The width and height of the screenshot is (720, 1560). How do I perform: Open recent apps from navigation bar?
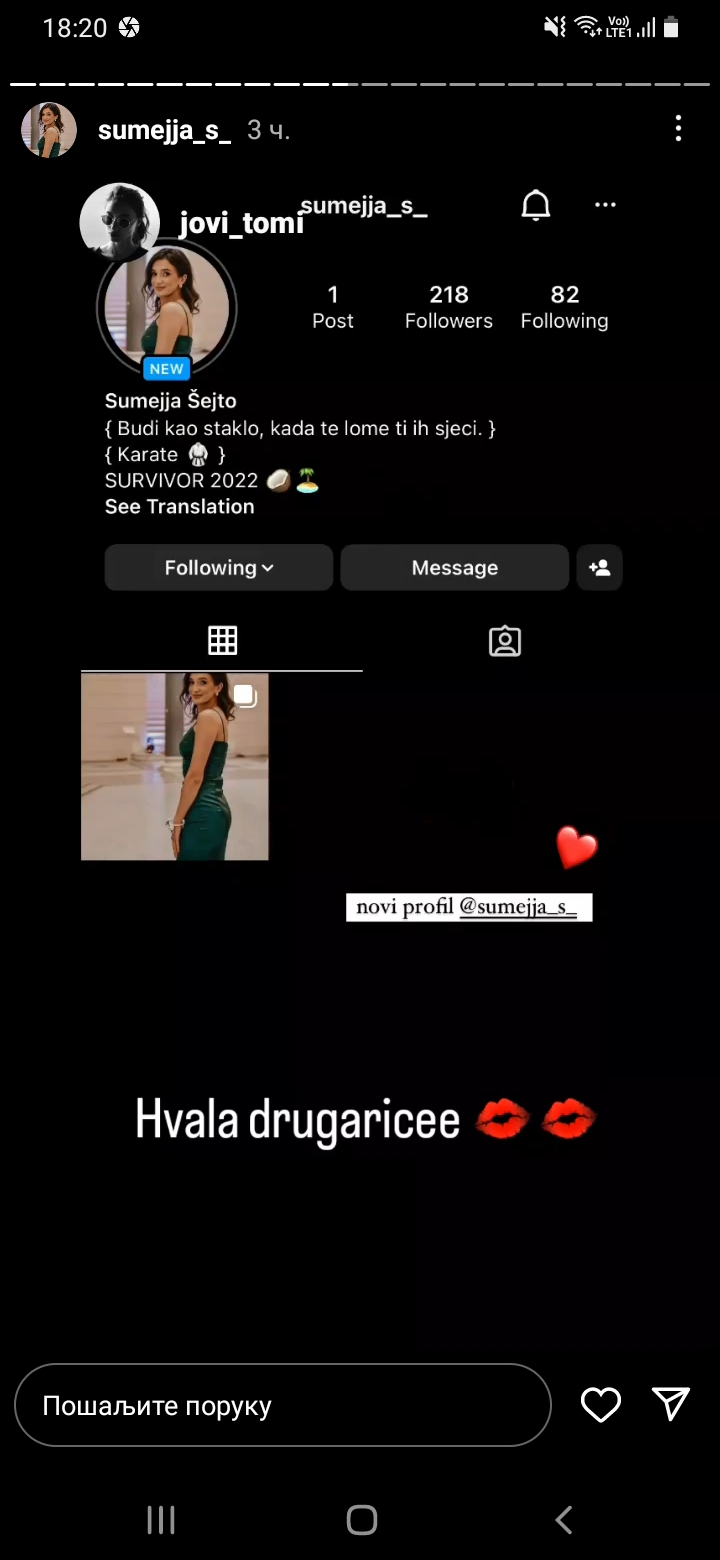(161, 1520)
